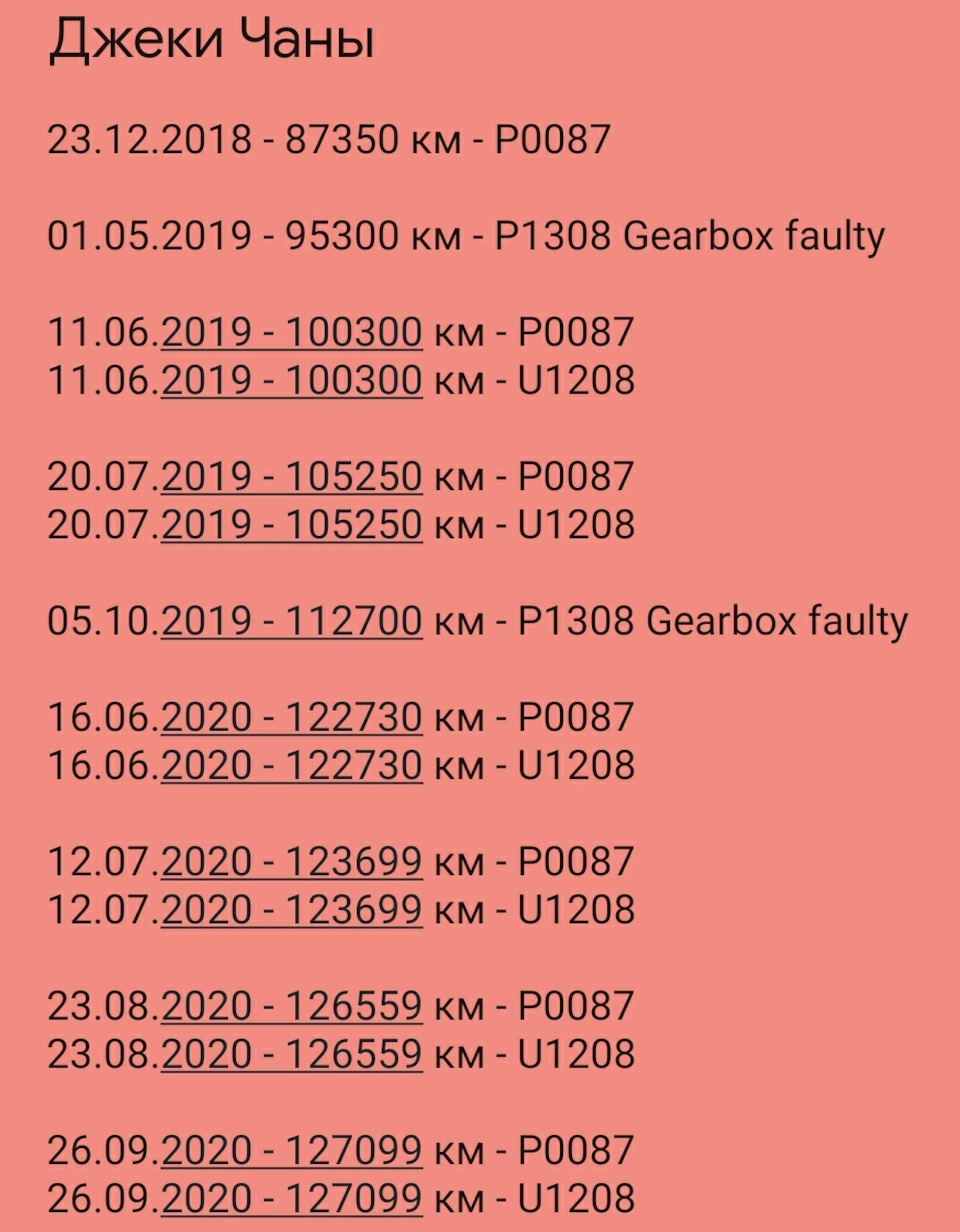Tap underlined 2020 - 123699 link on U1208 line

(x=291, y=909)
